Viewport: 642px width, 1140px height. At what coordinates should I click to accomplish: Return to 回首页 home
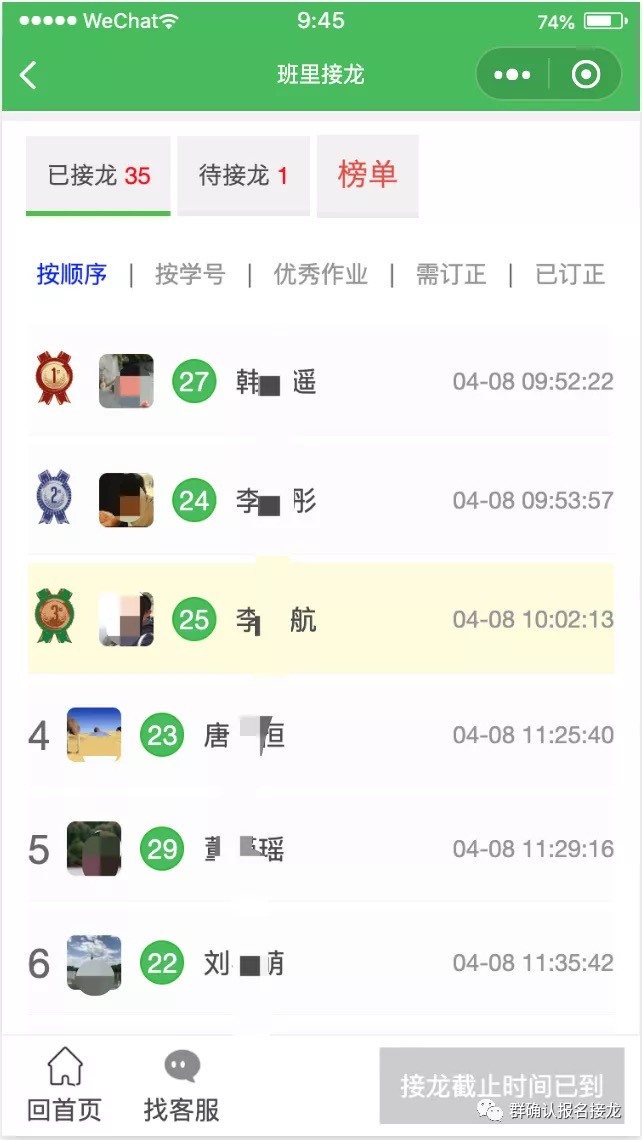point(65,1086)
